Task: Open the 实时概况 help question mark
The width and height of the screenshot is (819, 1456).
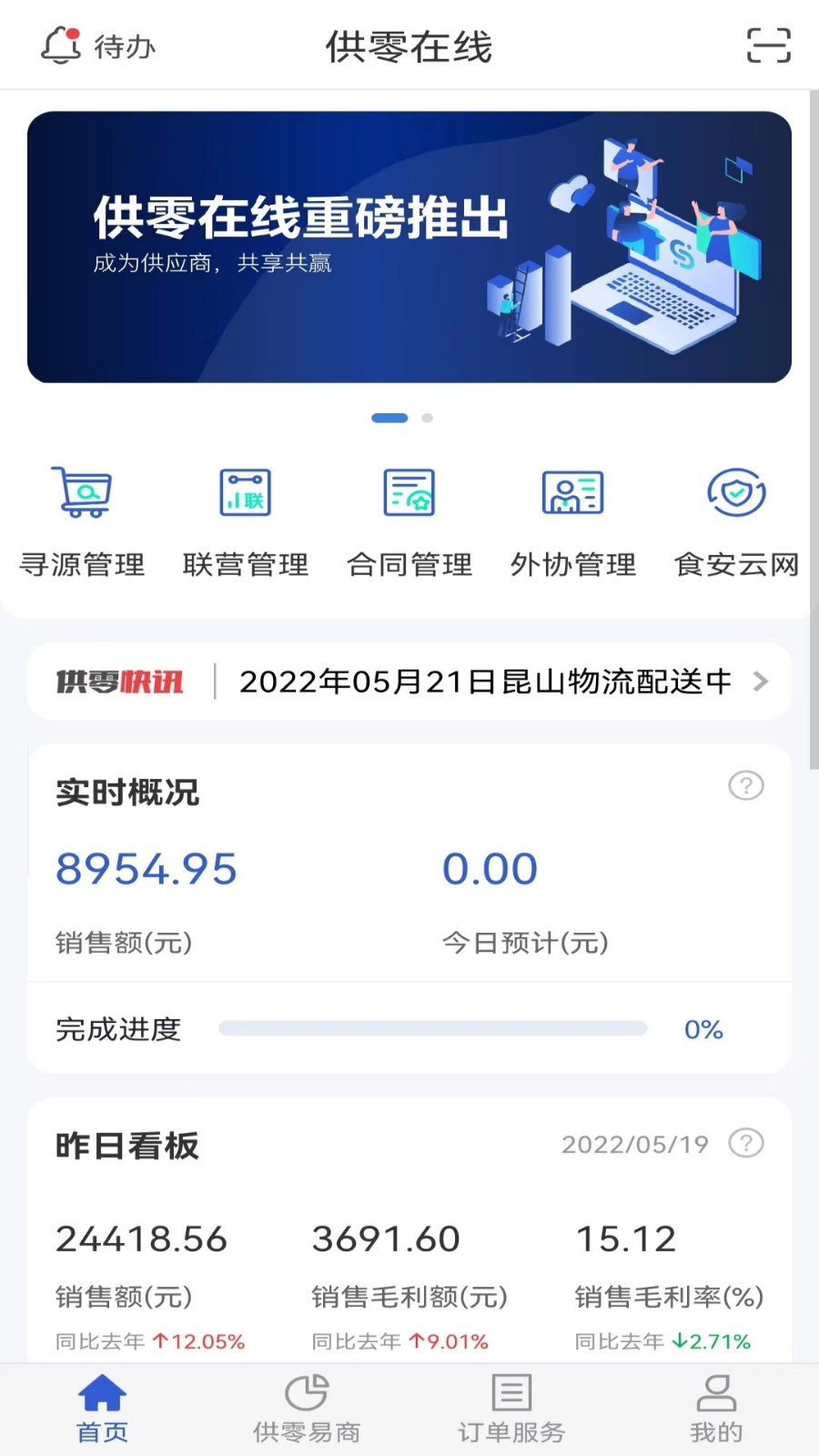Action: coord(746,785)
